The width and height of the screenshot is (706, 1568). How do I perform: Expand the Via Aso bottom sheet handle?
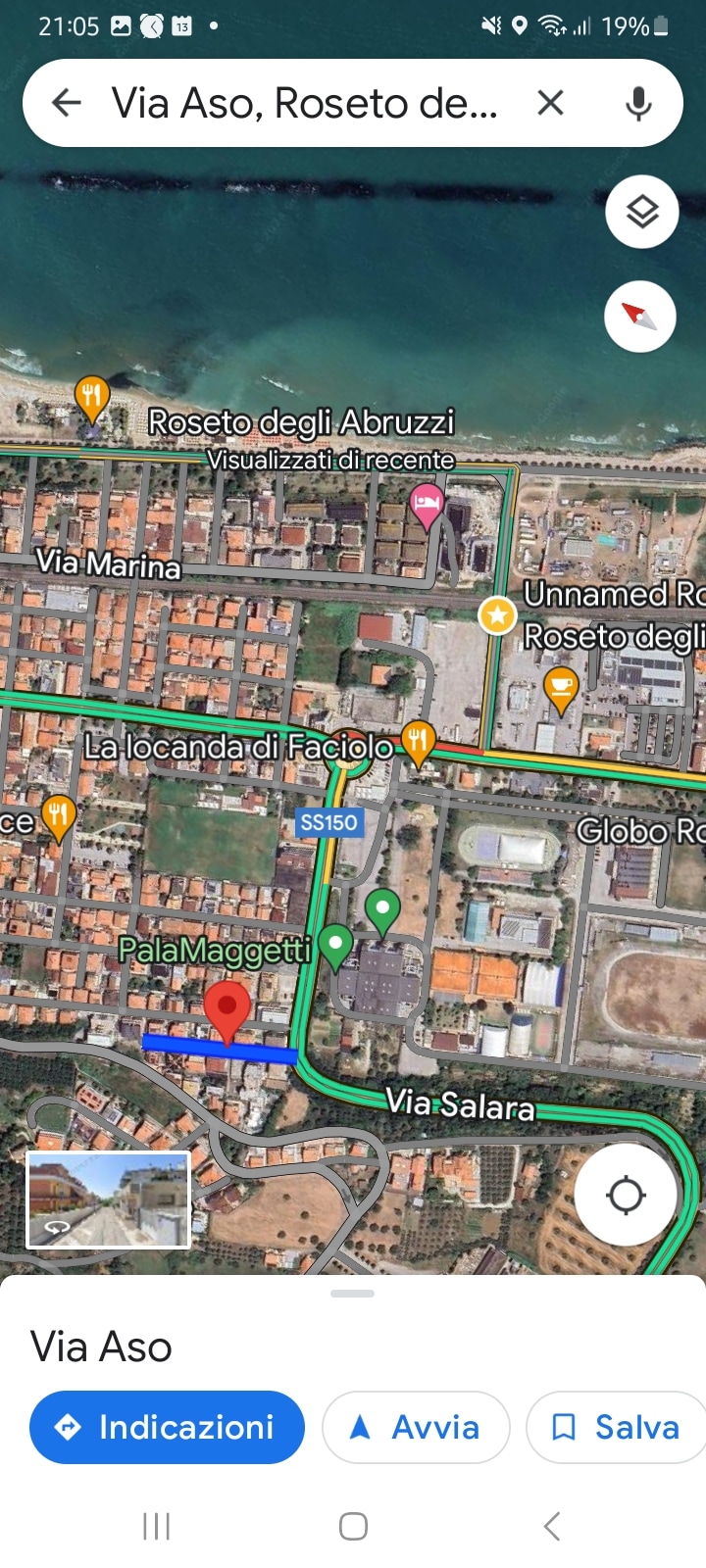pos(353,1294)
